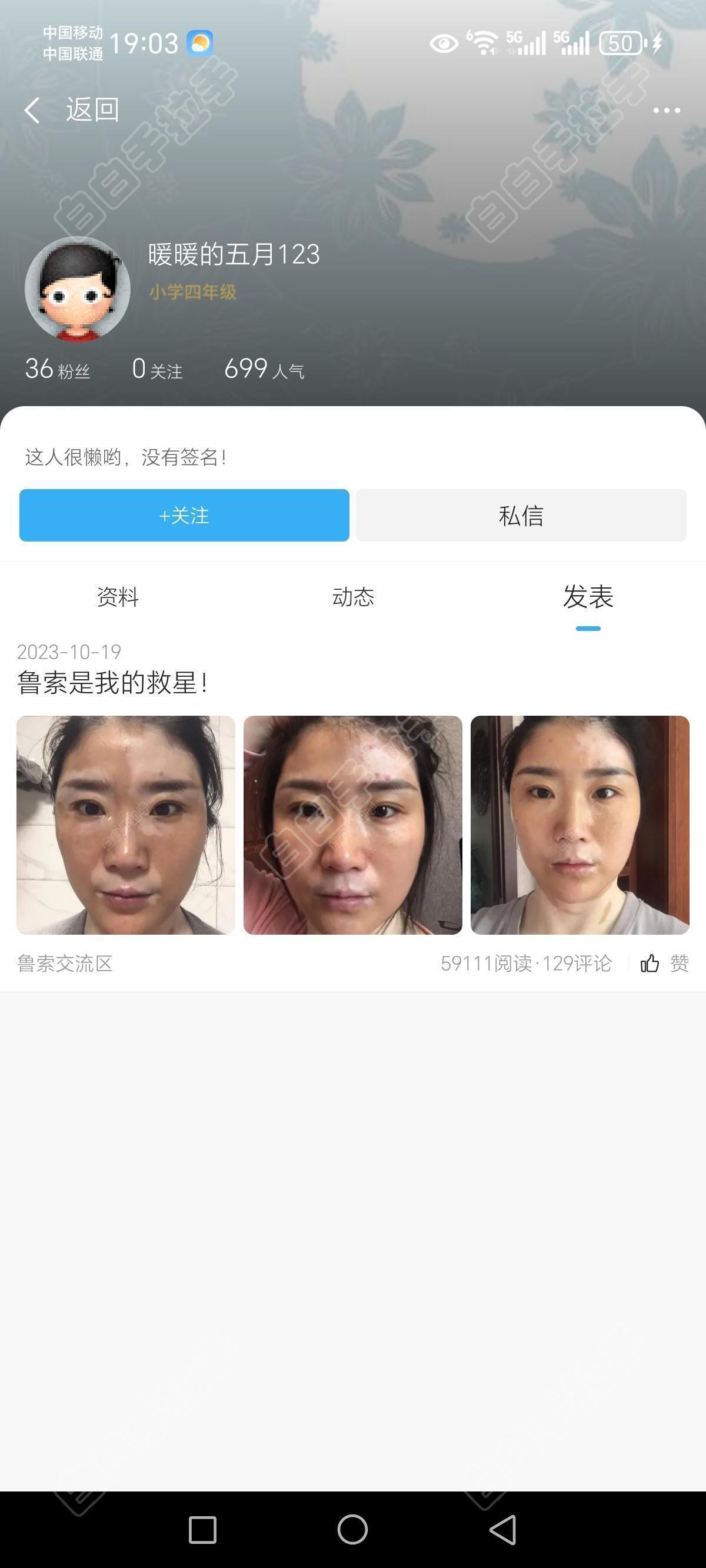Send a private message via 私信
Screen dimensions: 706x1568
[x=521, y=515]
